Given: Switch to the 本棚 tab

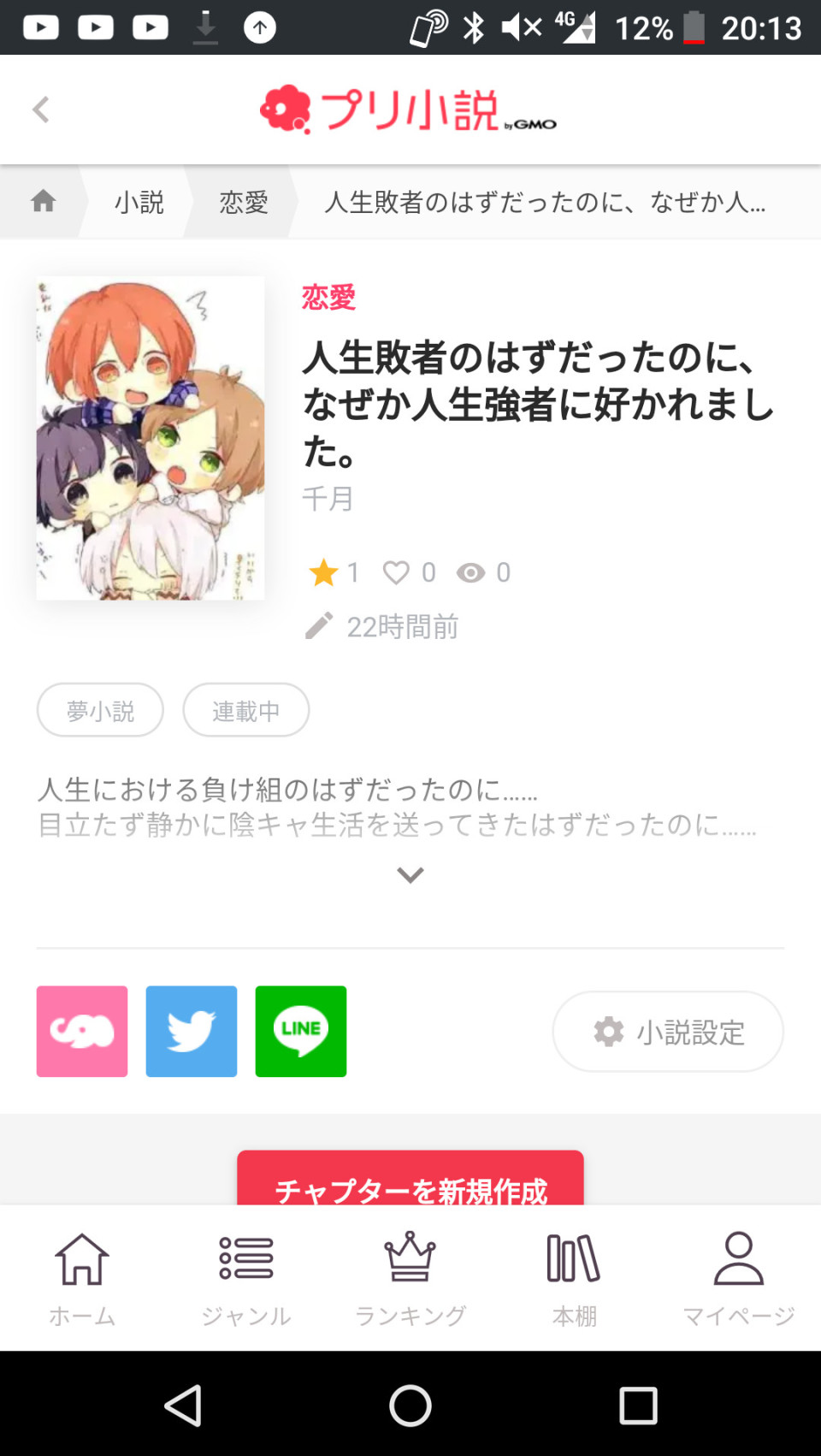Looking at the screenshot, I should pos(574,1278).
